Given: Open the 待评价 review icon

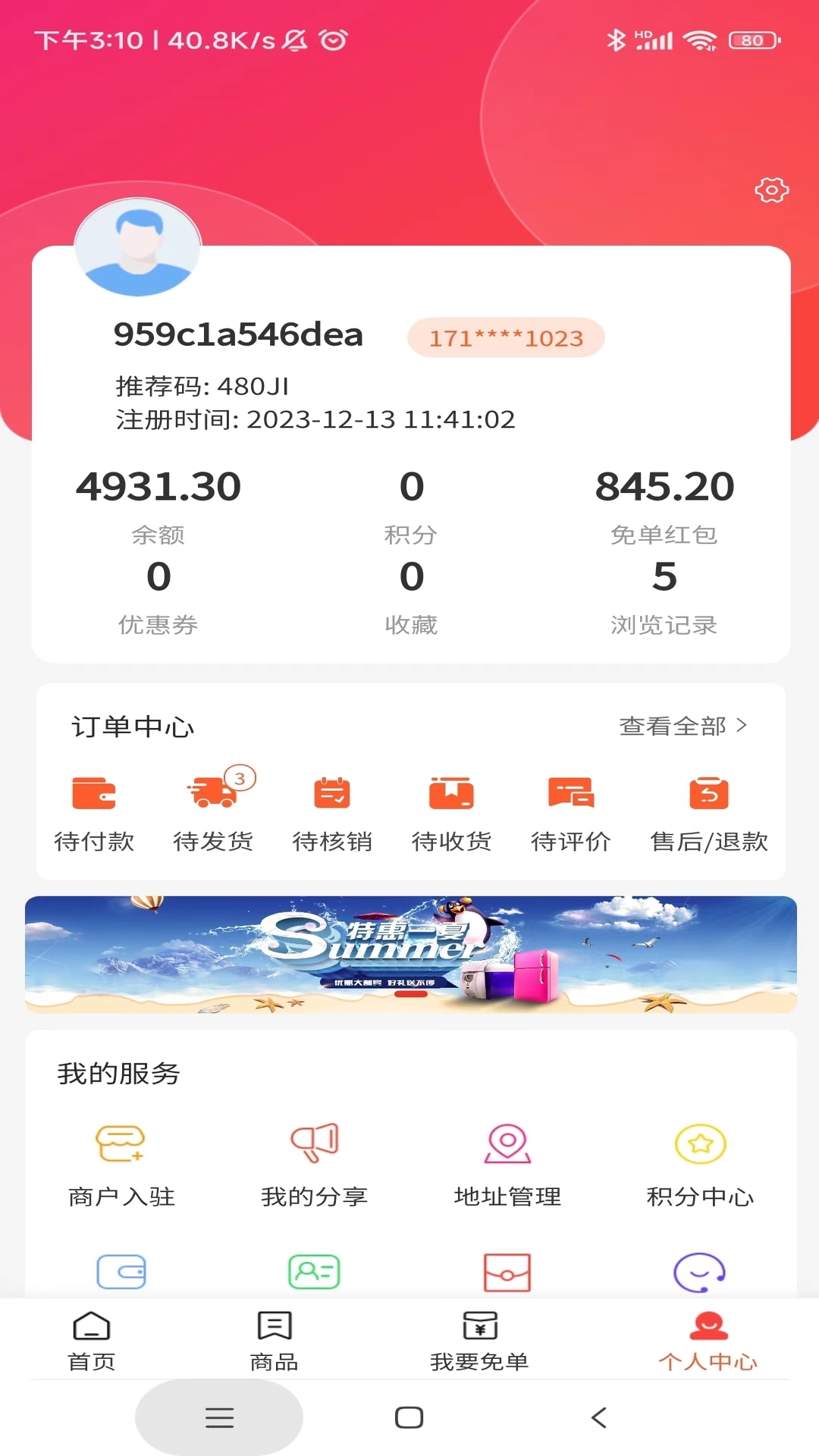Looking at the screenshot, I should tap(570, 795).
